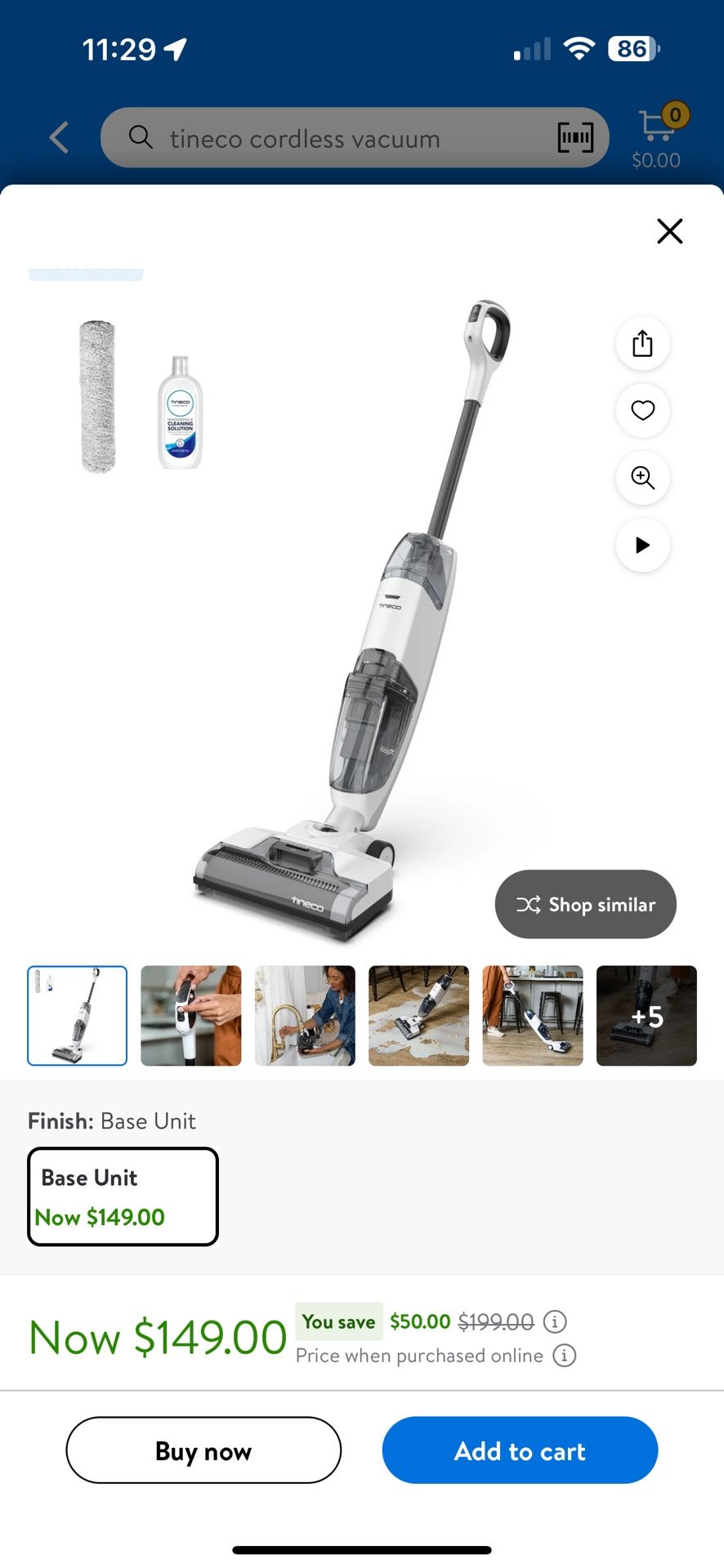This screenshot has width=724, height=1568.
Task: Tap Add to cart
Action: (520, 1450)
